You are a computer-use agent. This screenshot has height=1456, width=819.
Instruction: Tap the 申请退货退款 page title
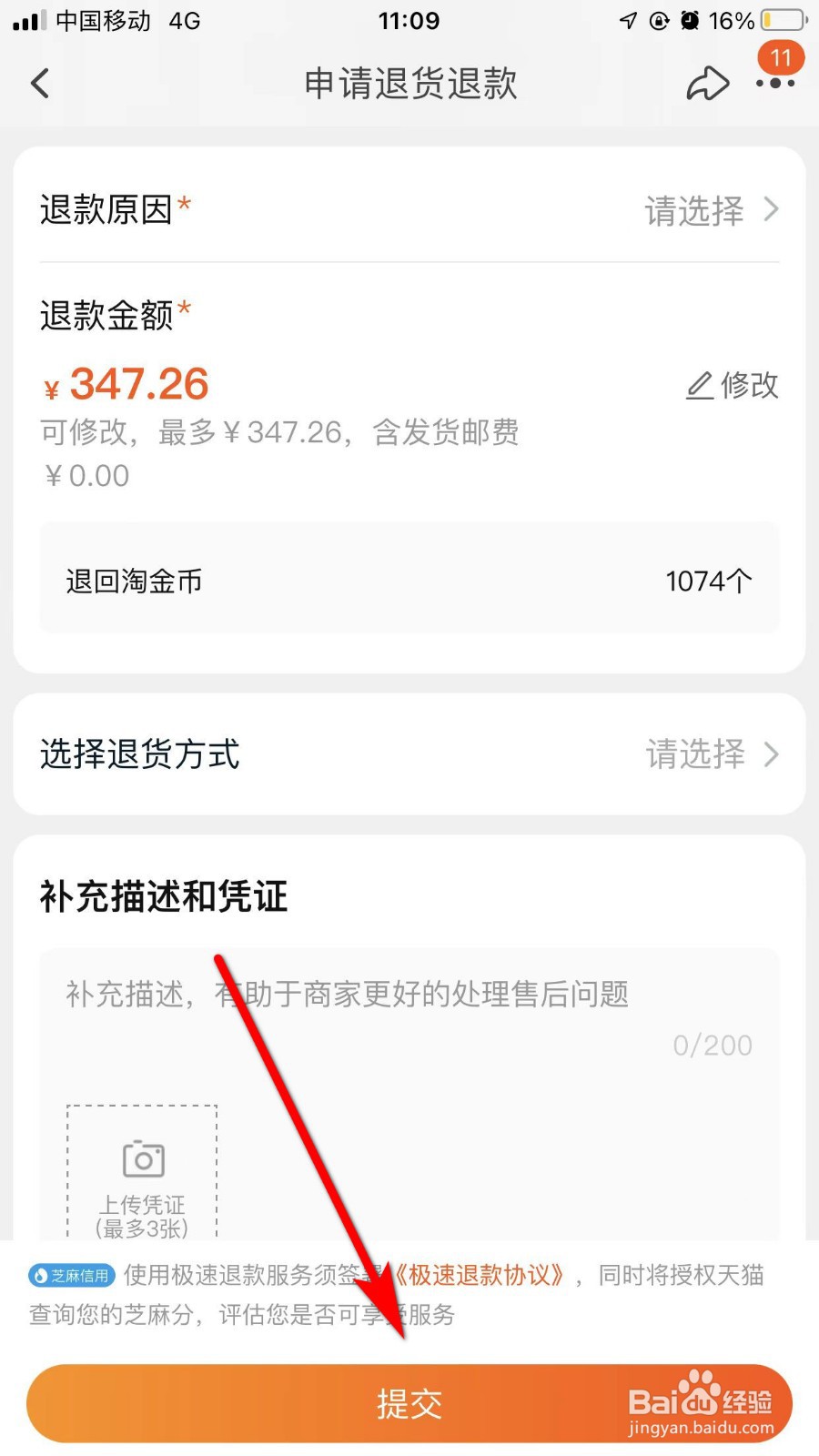pyautogui.click(x=409, y=83)
